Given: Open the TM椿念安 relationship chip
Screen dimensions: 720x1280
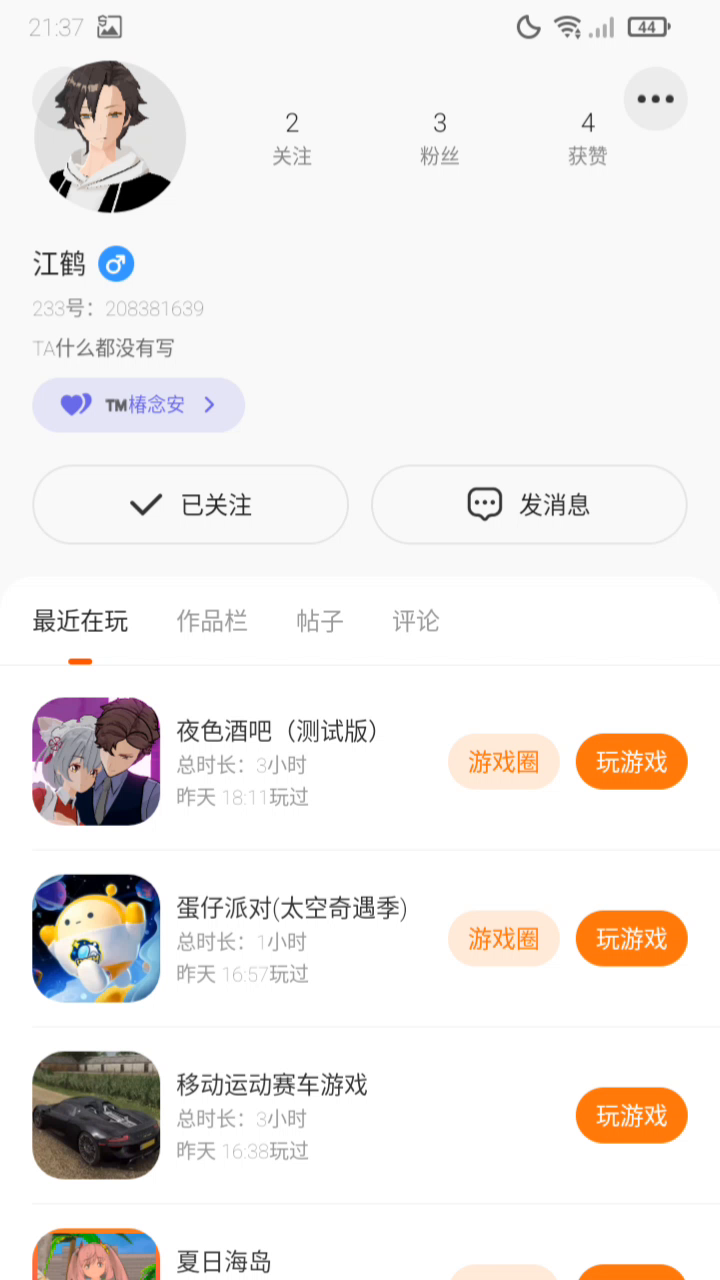Looking at the screenshot, I should 139,405.
